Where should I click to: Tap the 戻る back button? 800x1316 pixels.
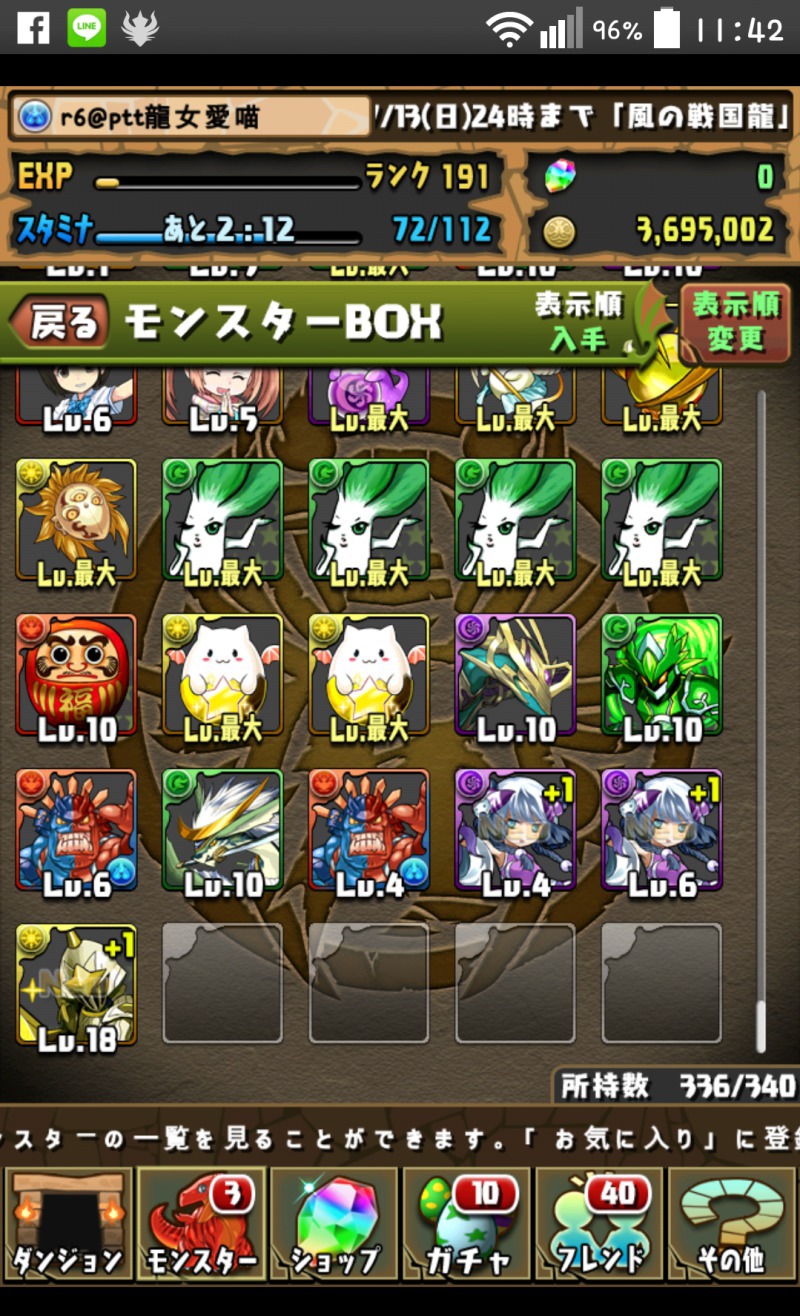(x=60, y=323)
